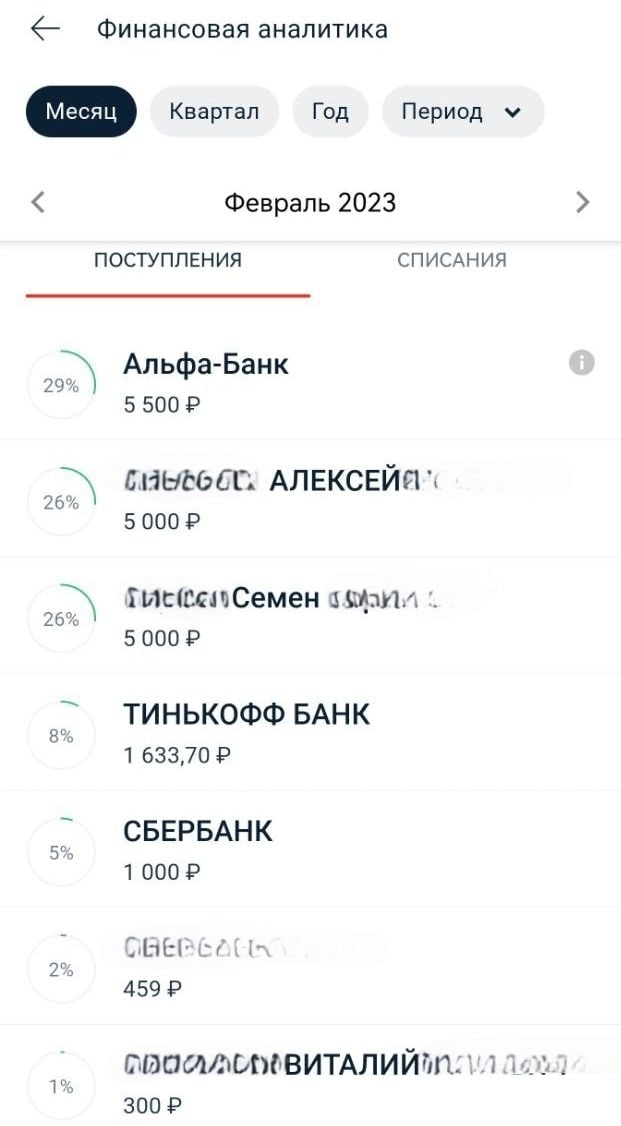Go to the next month
The height and width of the screenshot is (1126, 621).
click(x=583, y=203)
